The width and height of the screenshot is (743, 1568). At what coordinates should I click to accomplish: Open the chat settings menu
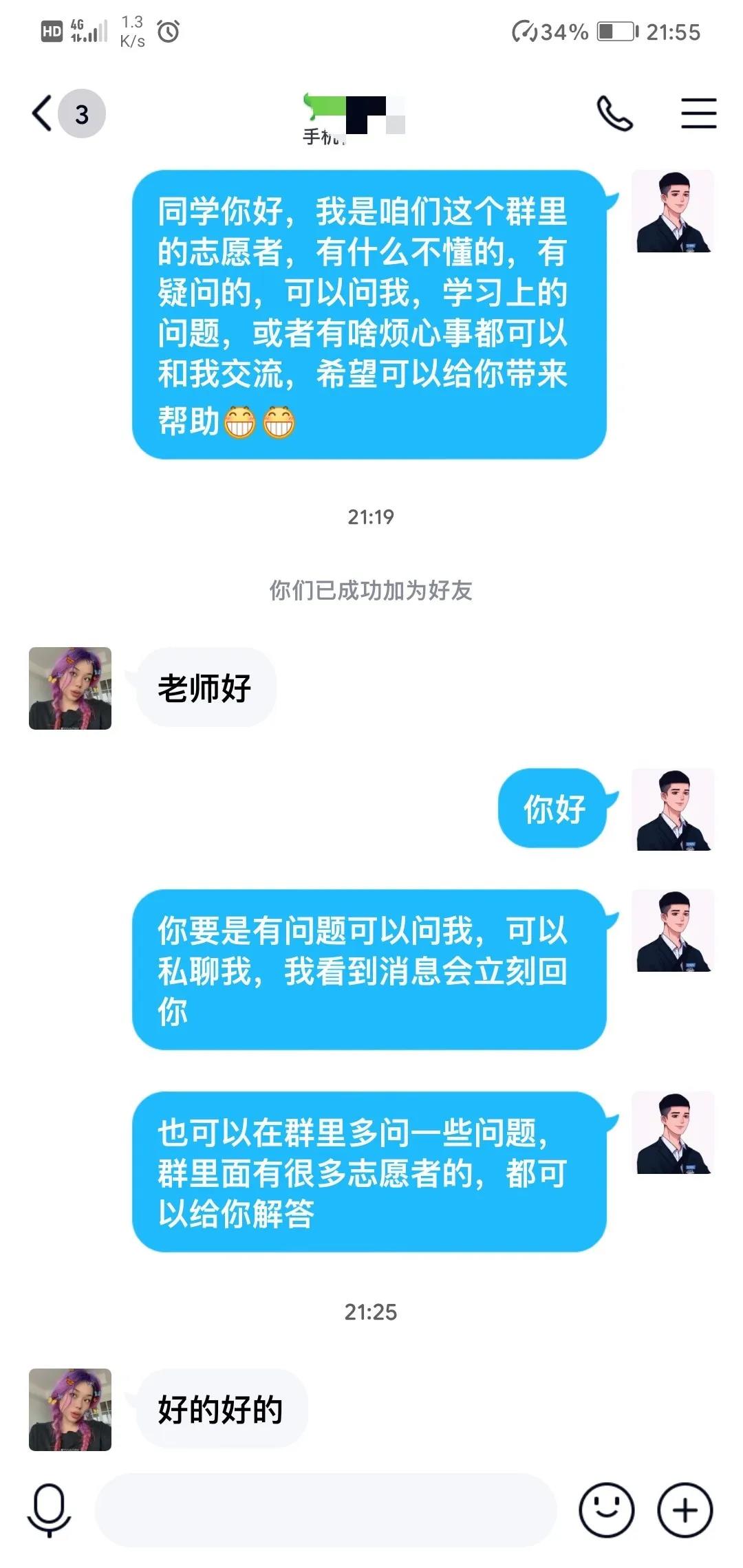(x=698, y=113)
